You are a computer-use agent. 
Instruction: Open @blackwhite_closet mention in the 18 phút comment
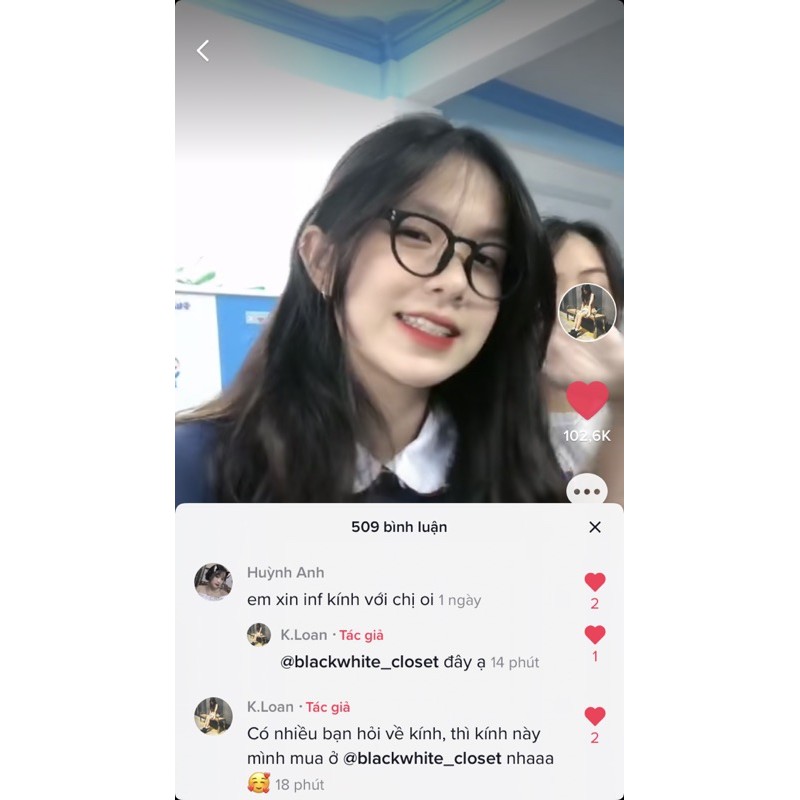click(422, 758)
